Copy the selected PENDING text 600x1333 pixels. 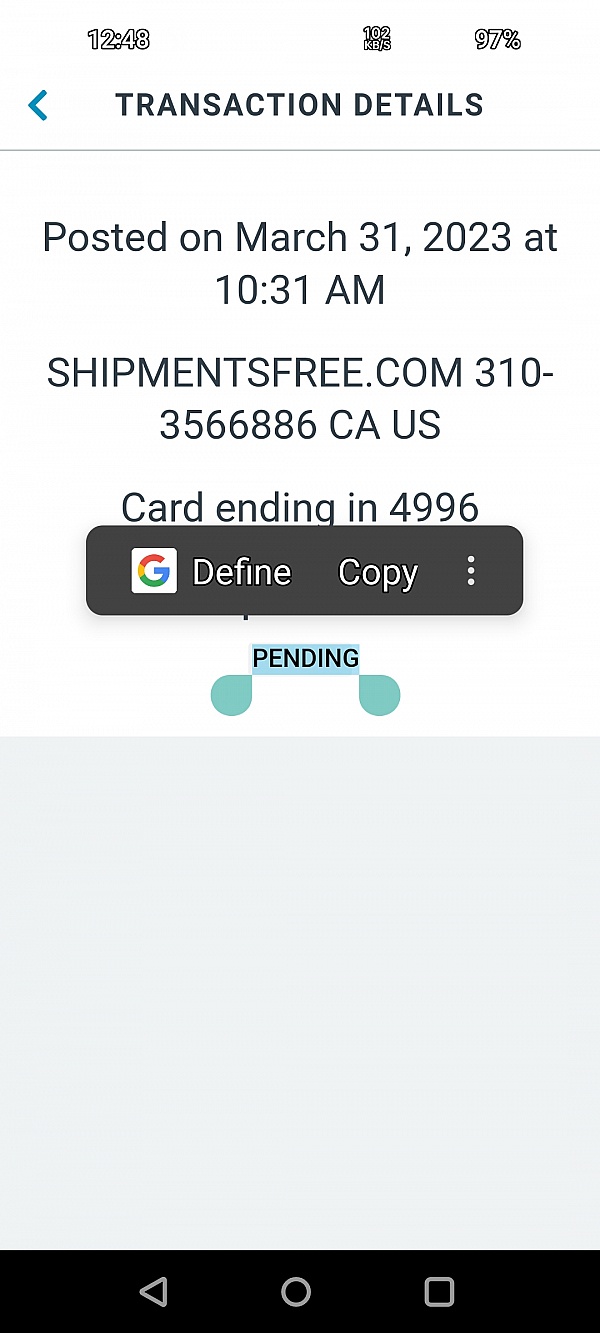(377, 572)
